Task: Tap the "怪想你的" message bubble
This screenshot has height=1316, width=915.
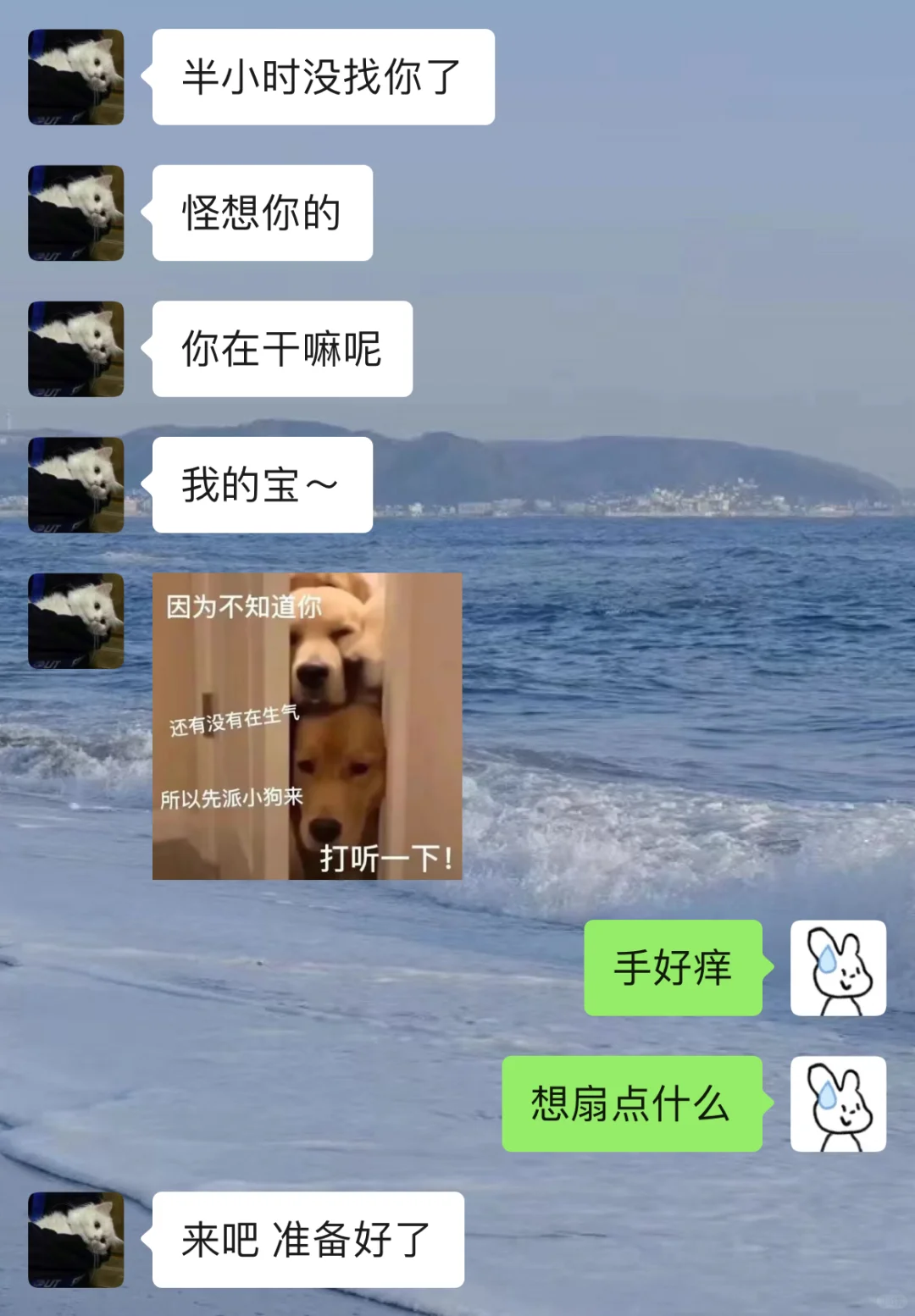Action: pos(261,211)
